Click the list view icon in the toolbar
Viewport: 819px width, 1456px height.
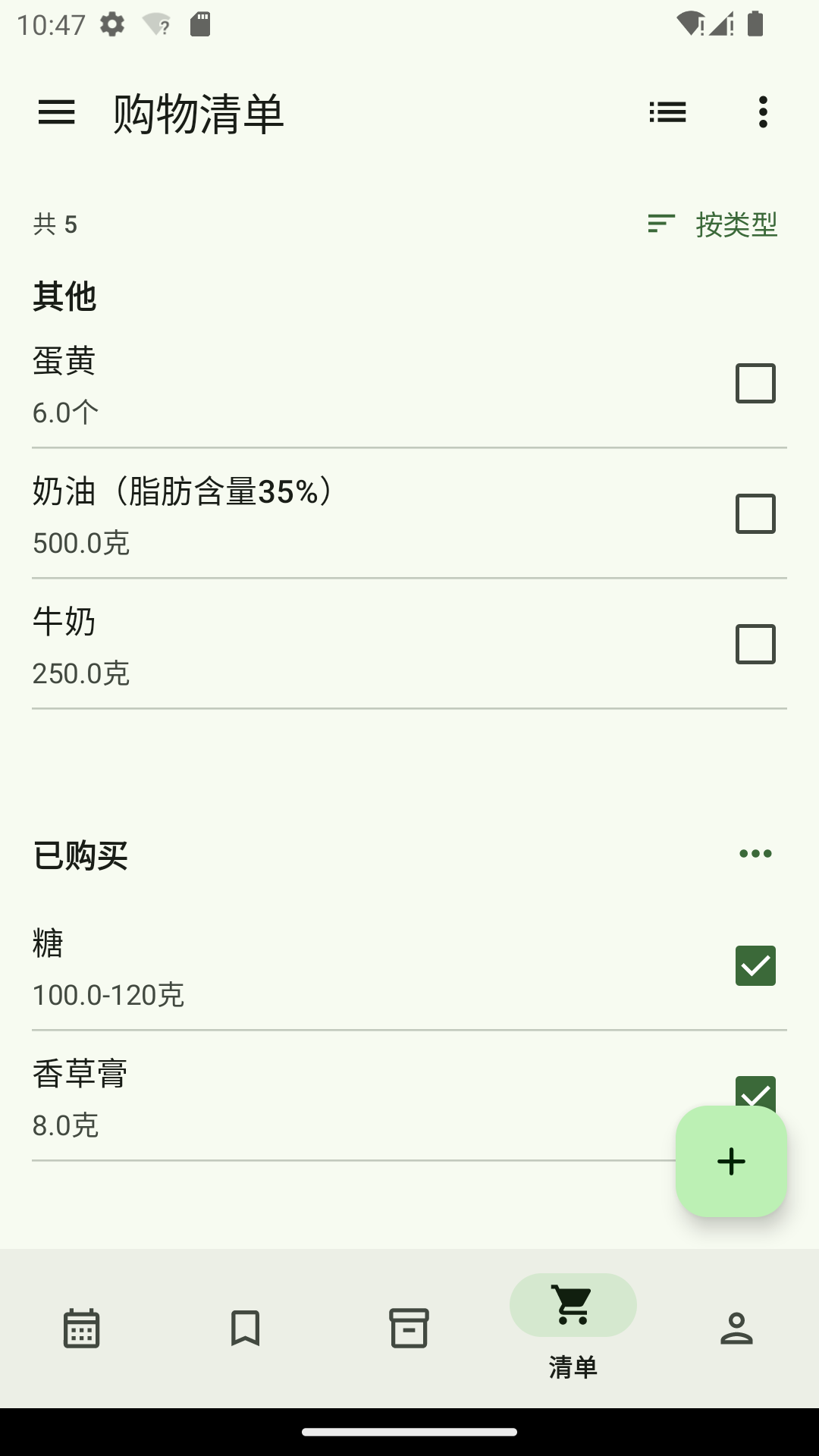click(668, 112)
